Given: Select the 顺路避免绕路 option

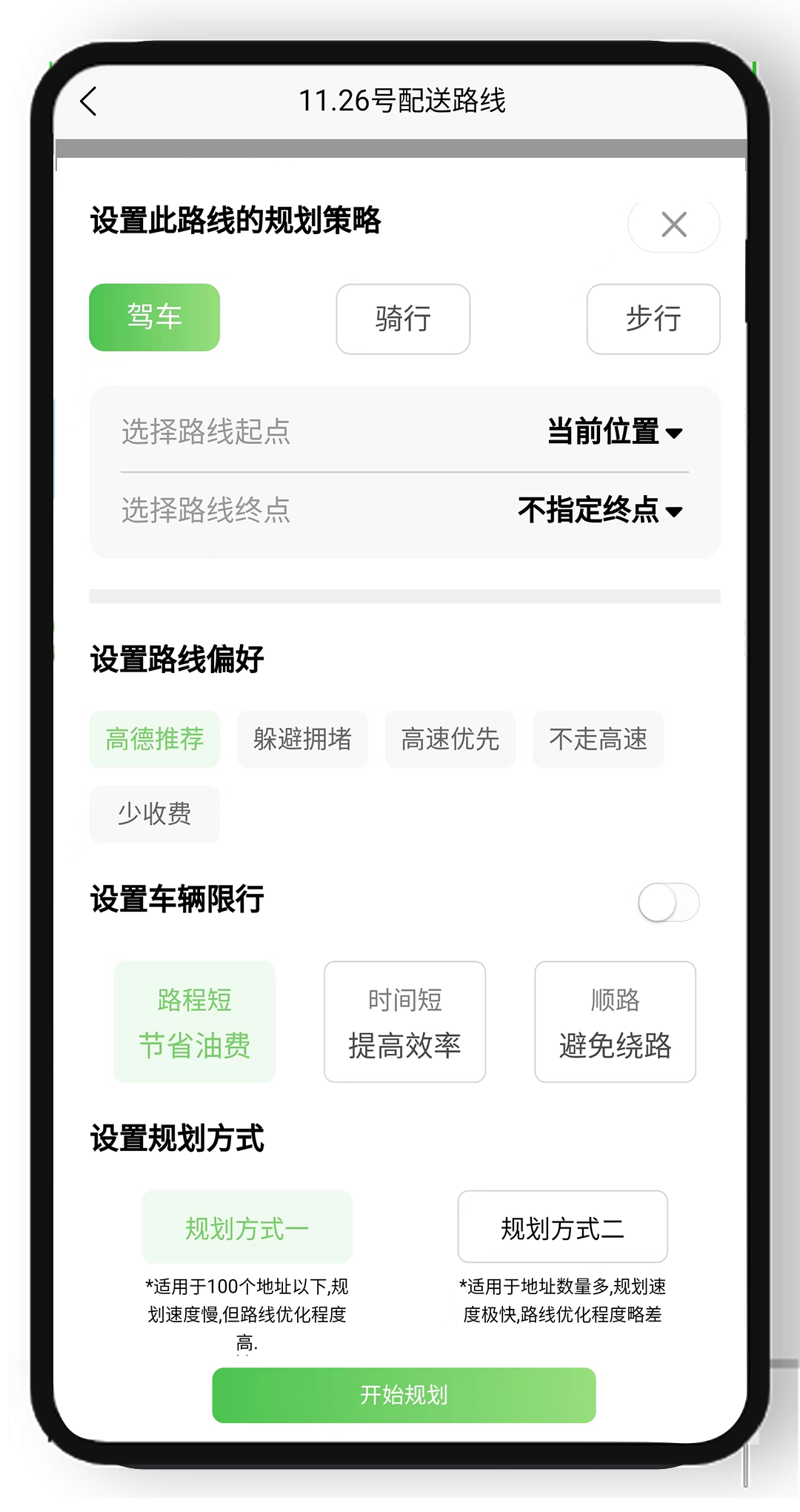Looking at the screenshot, I should [x=615, y=1021].
